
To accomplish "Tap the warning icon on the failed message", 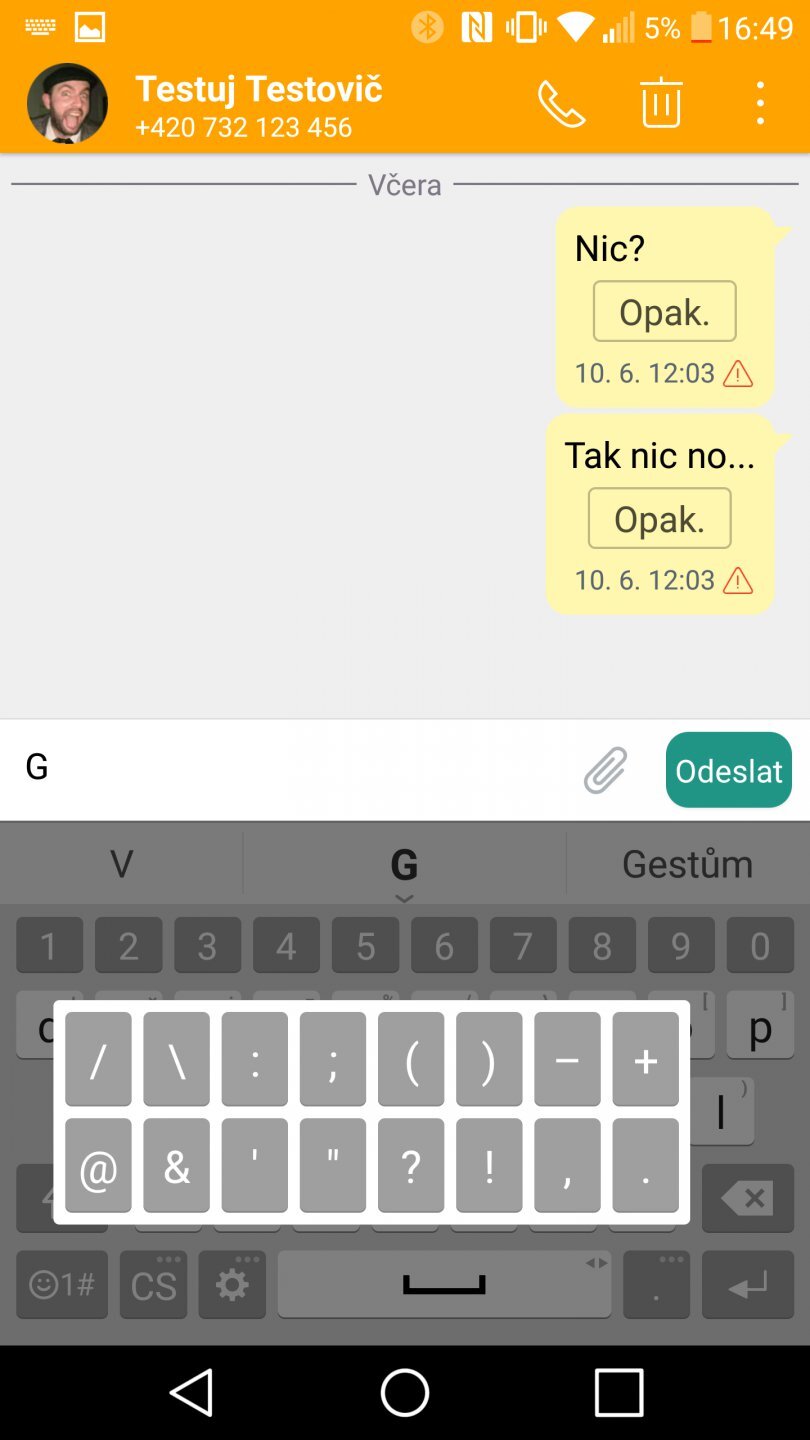I will click(x=739, y=373).
